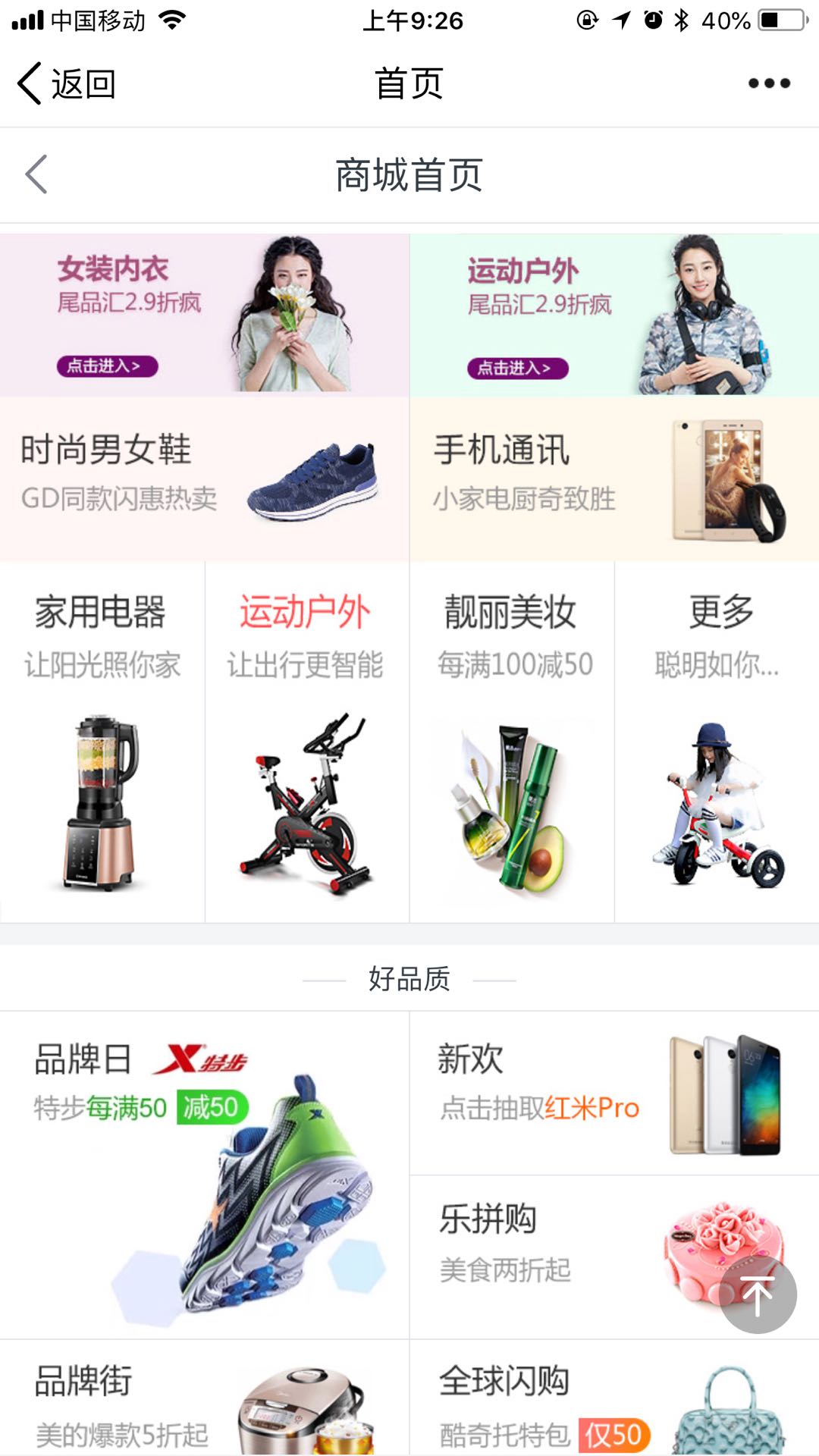Open the 全球闪购 card
Image resolution: width=819 pixels, height=1456 pixels.
614,1399
